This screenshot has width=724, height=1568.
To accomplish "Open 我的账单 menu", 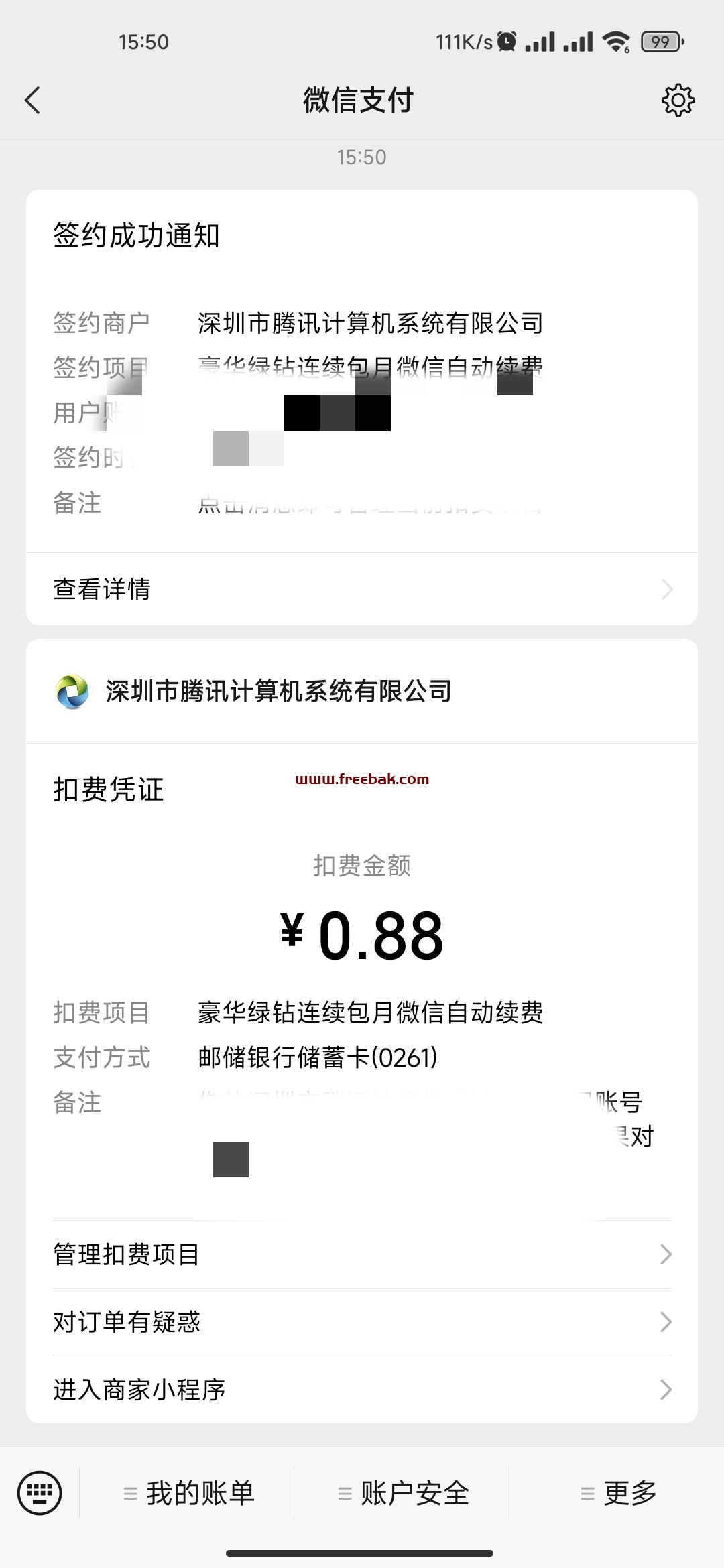I will (187, 1493).
